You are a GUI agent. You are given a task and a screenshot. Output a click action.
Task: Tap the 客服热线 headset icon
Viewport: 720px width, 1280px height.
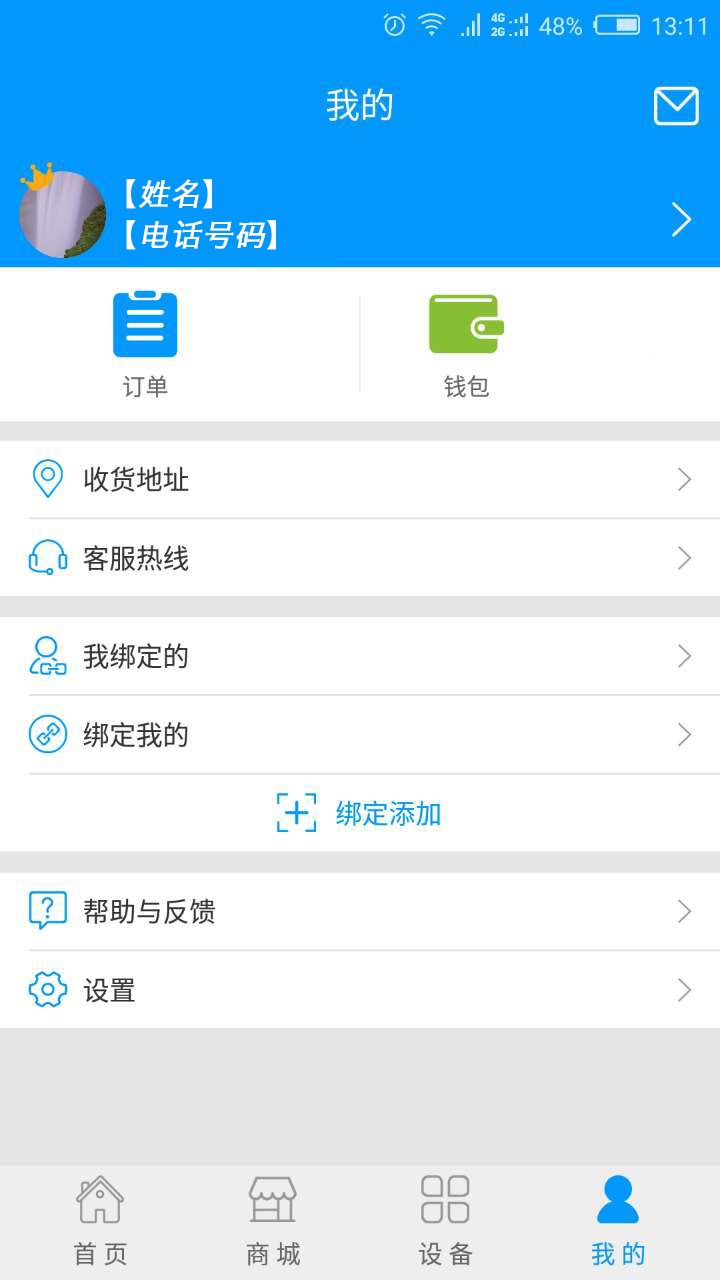pyautogui.click(x=46, y=558)
